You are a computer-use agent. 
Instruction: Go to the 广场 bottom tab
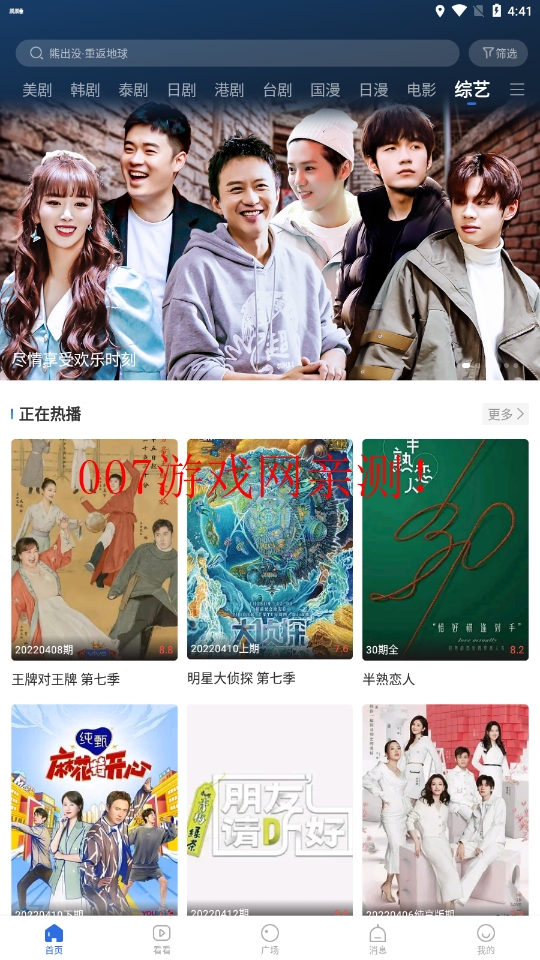[270, 939]
